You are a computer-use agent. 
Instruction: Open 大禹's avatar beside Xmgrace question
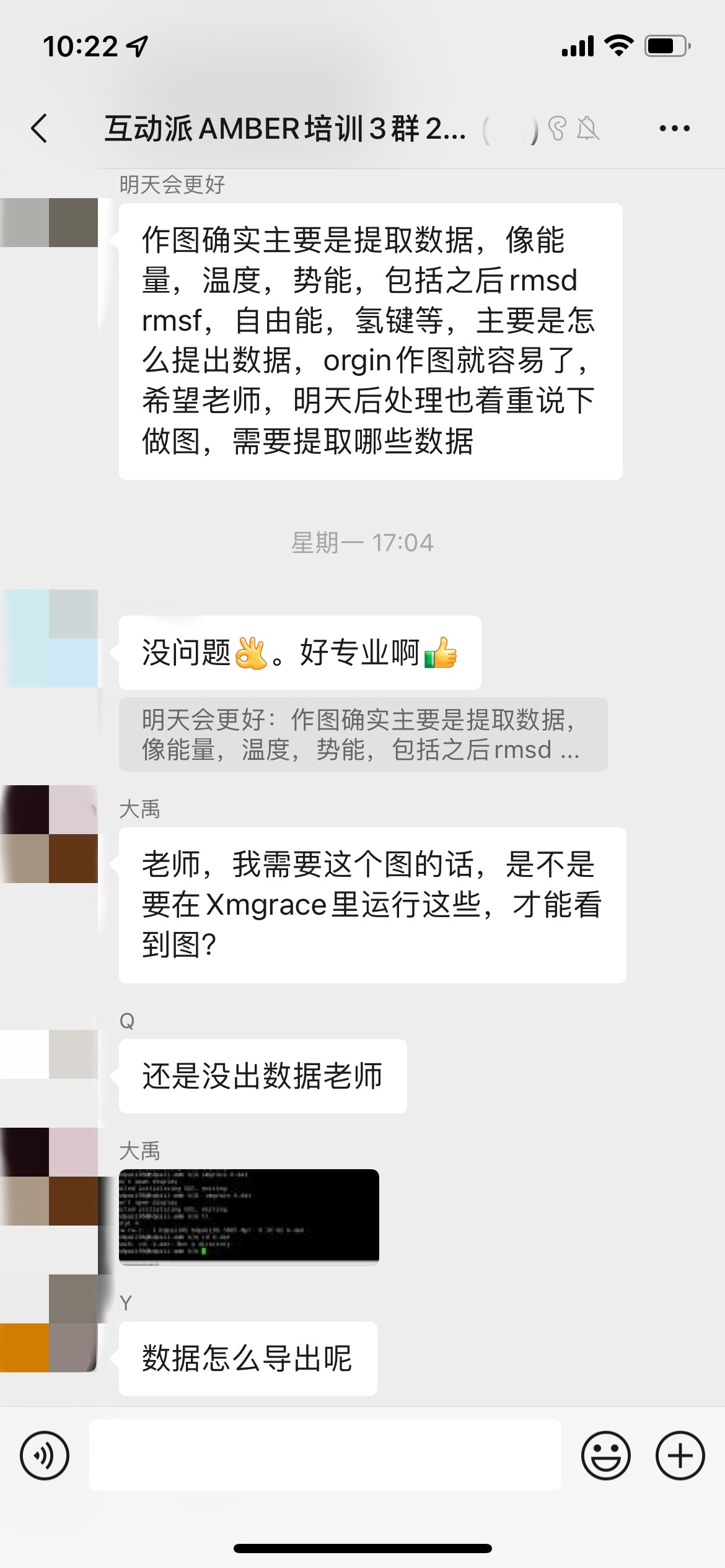click(50, 834)
